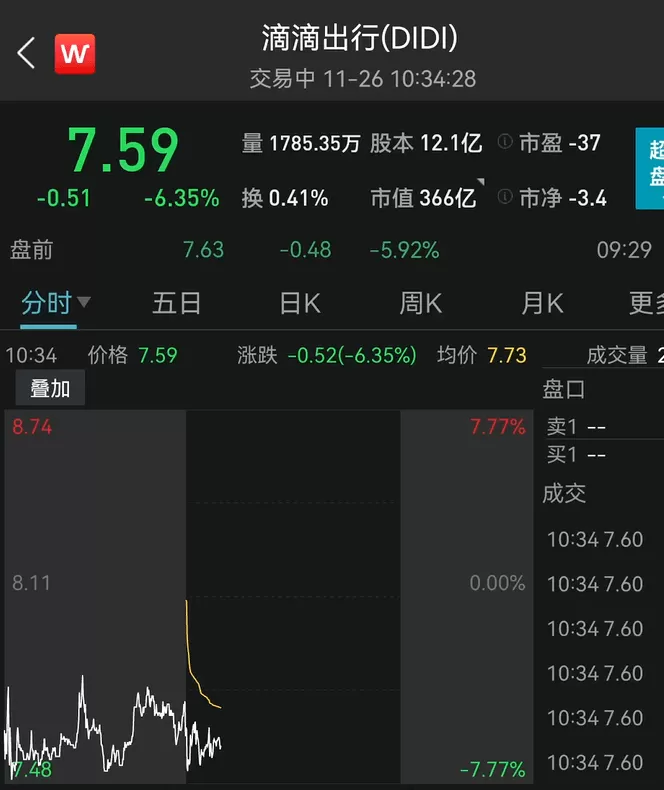Go back using the top-left arrow
Screen dimensions: 664x790
click(x=26, y=53)
